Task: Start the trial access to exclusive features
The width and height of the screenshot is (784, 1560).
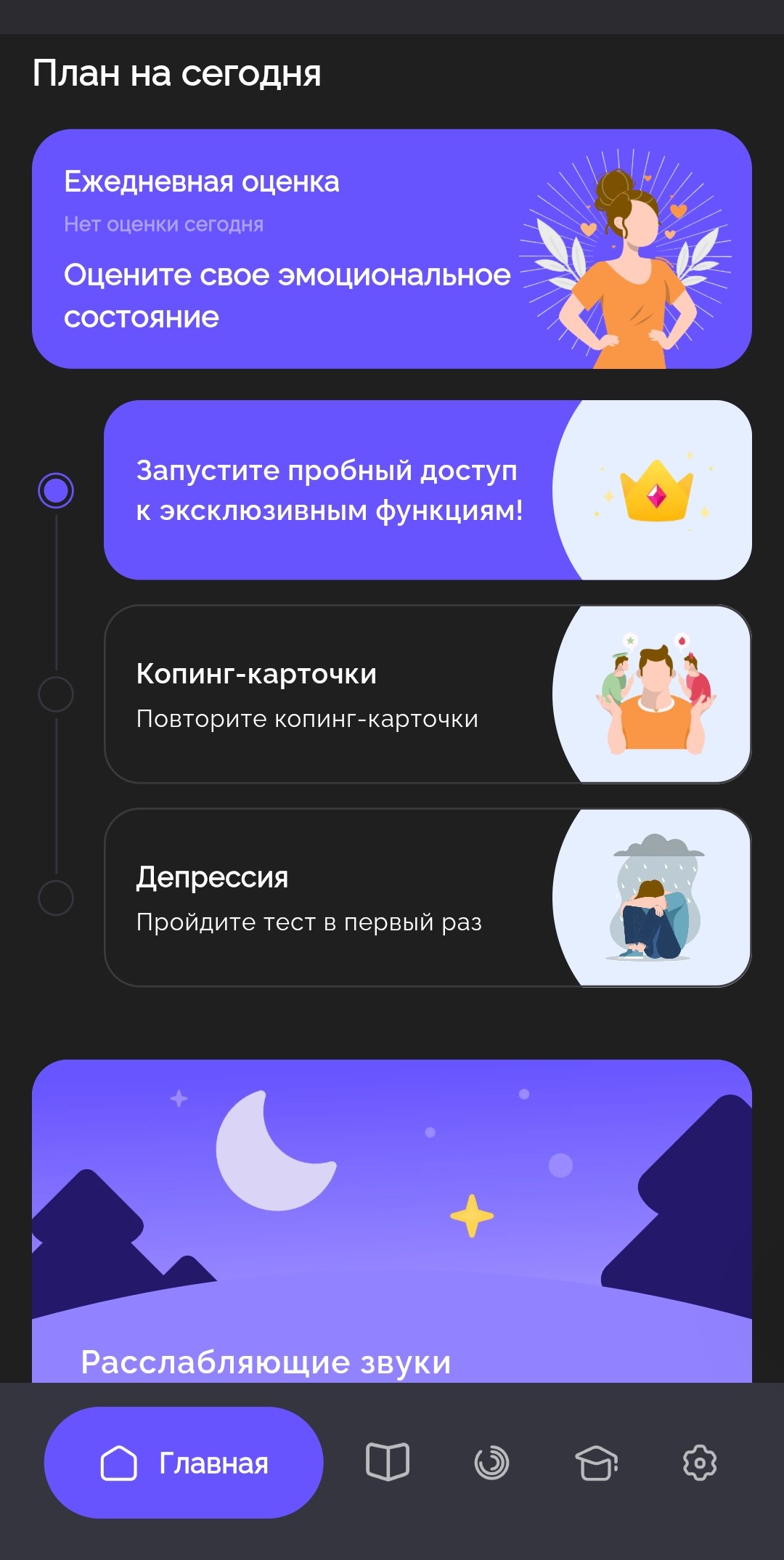Action: (428, 490)
